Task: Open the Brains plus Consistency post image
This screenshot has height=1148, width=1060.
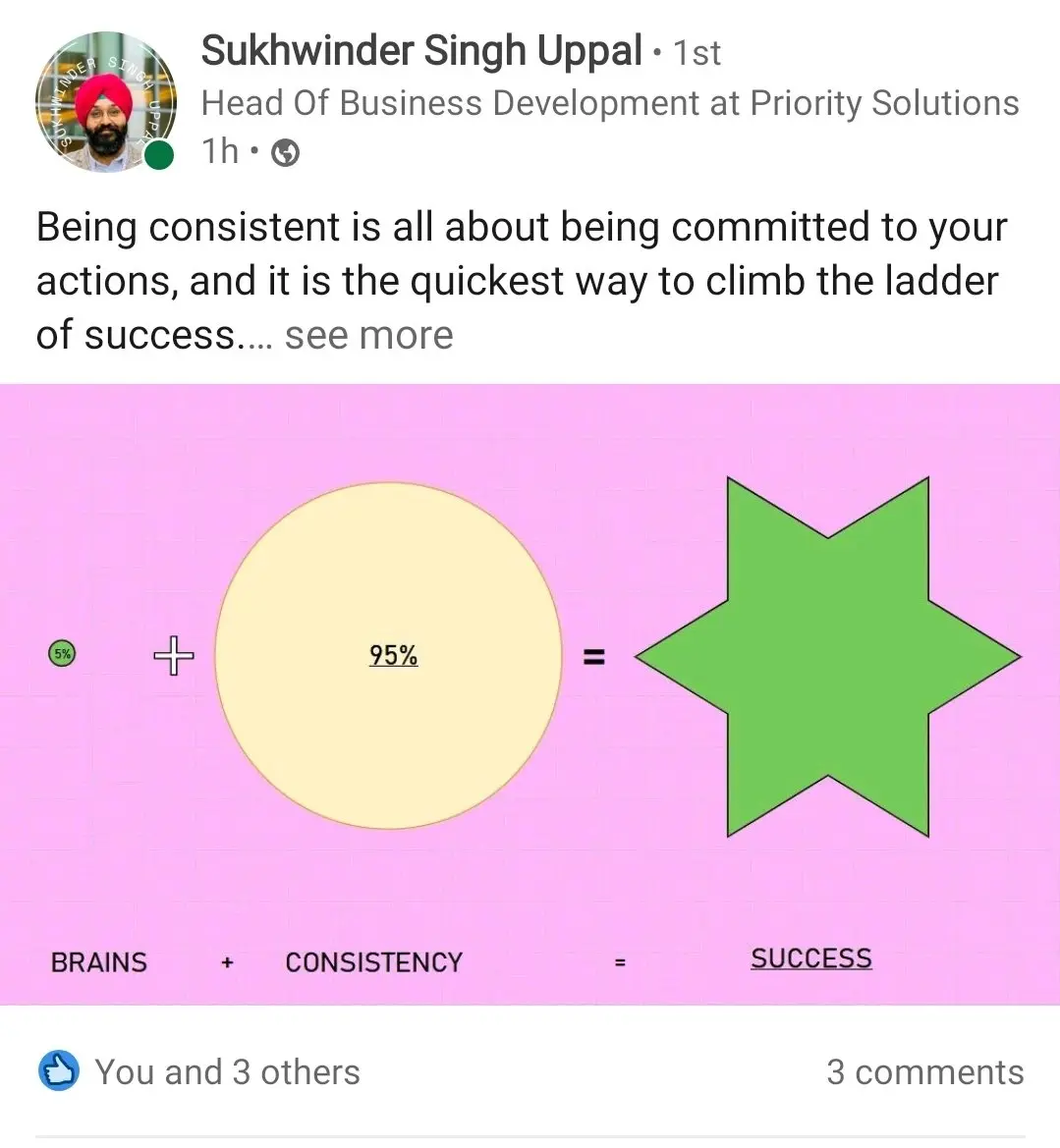Action: [530, 693]
